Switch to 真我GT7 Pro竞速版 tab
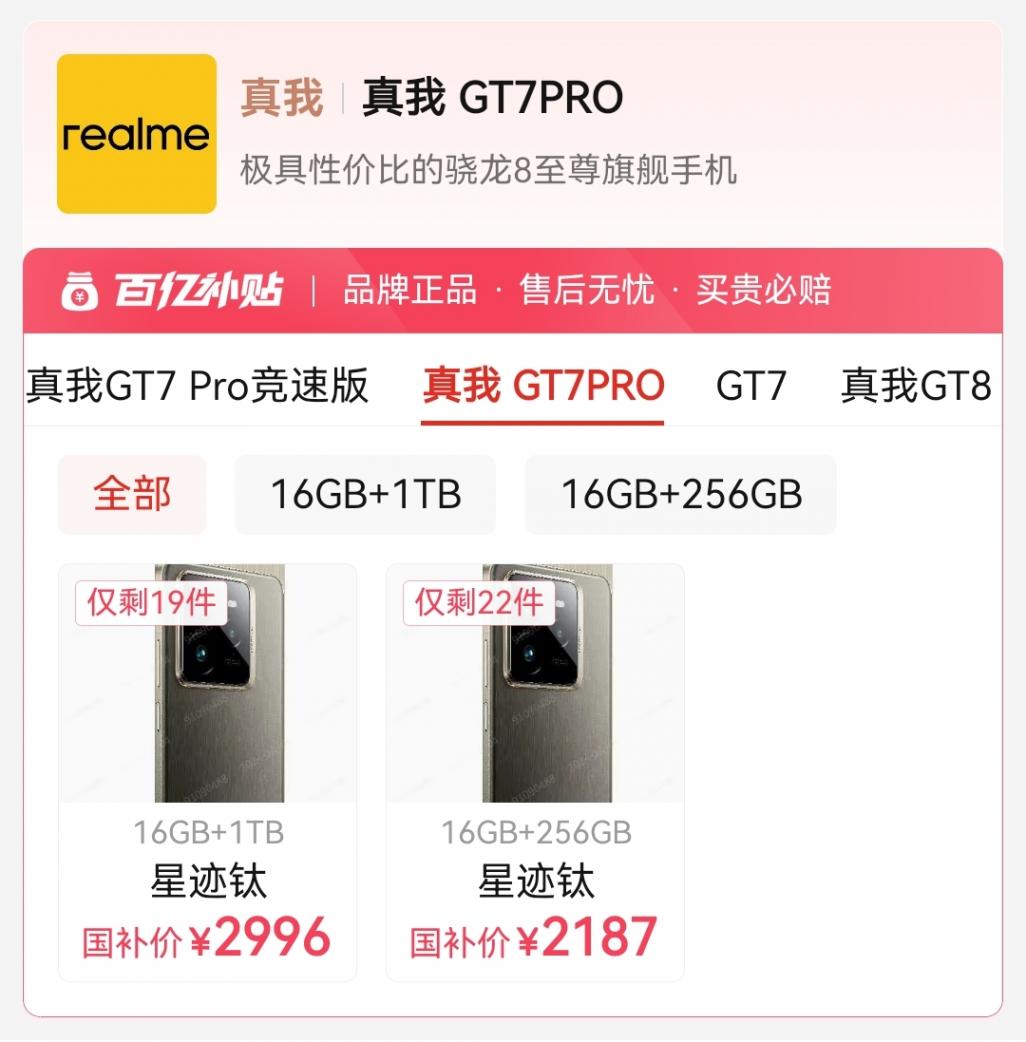Image resolution: width=1026 pixels, height=1042 pixels. pyautogui.click(x=197, y=385)
